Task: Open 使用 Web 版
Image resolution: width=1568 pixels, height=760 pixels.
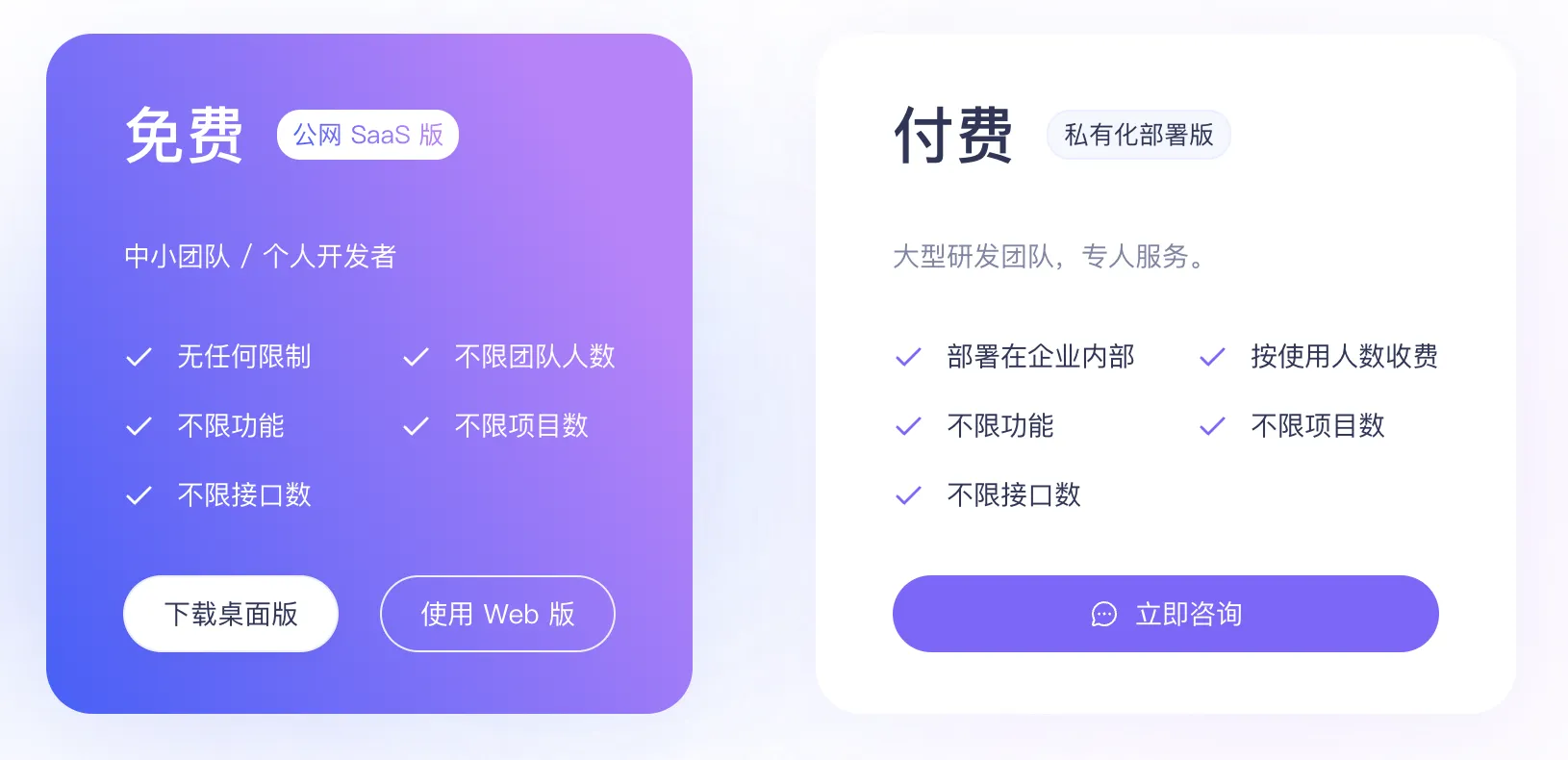Action: tap(497, 614)
